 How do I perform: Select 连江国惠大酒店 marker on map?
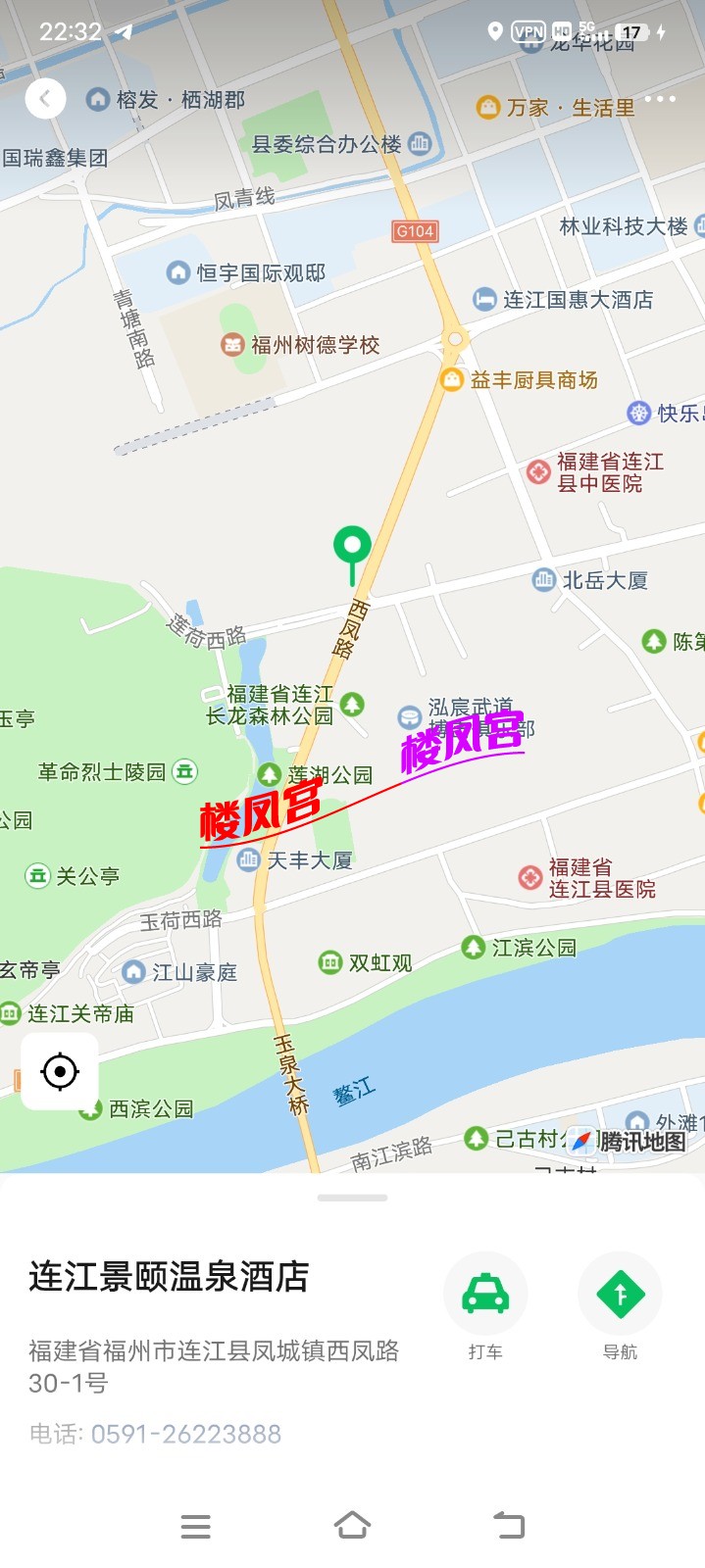tap(484, 299)
